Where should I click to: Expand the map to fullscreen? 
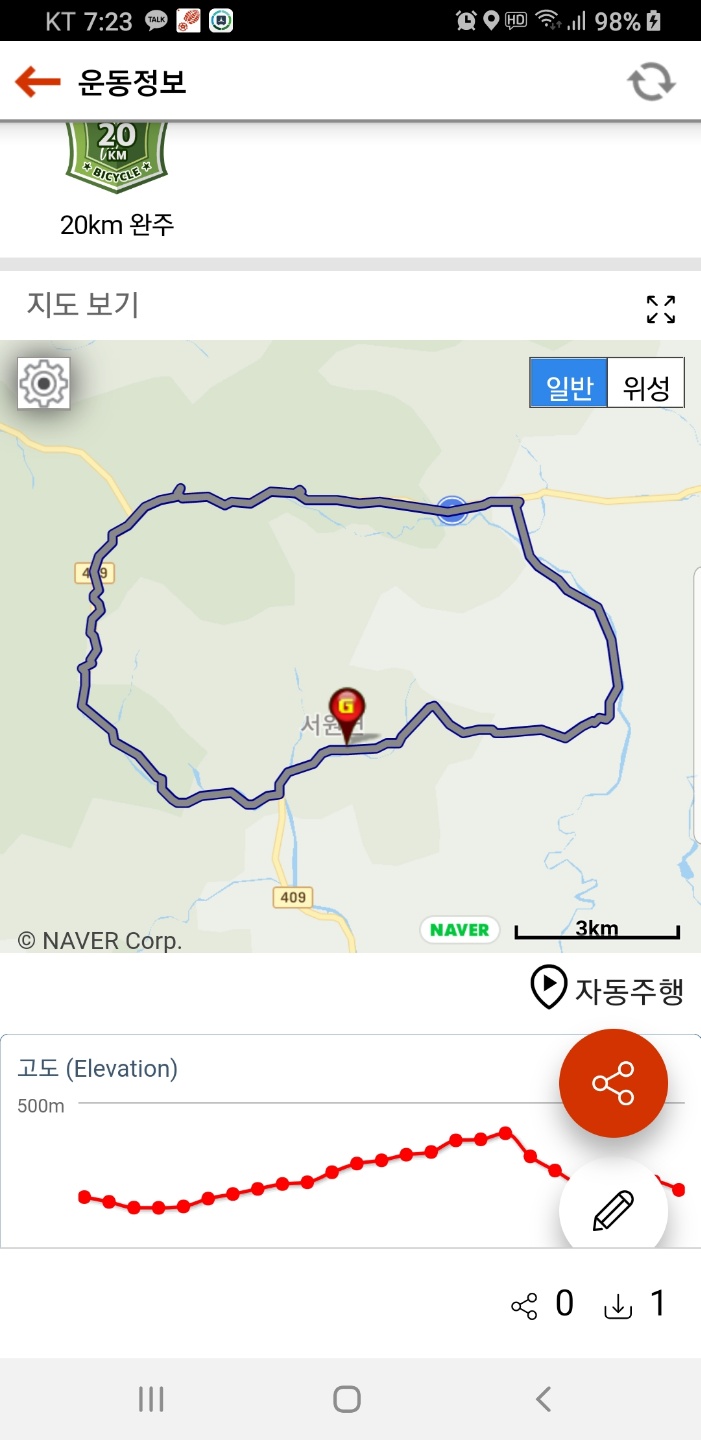(661, 309)
